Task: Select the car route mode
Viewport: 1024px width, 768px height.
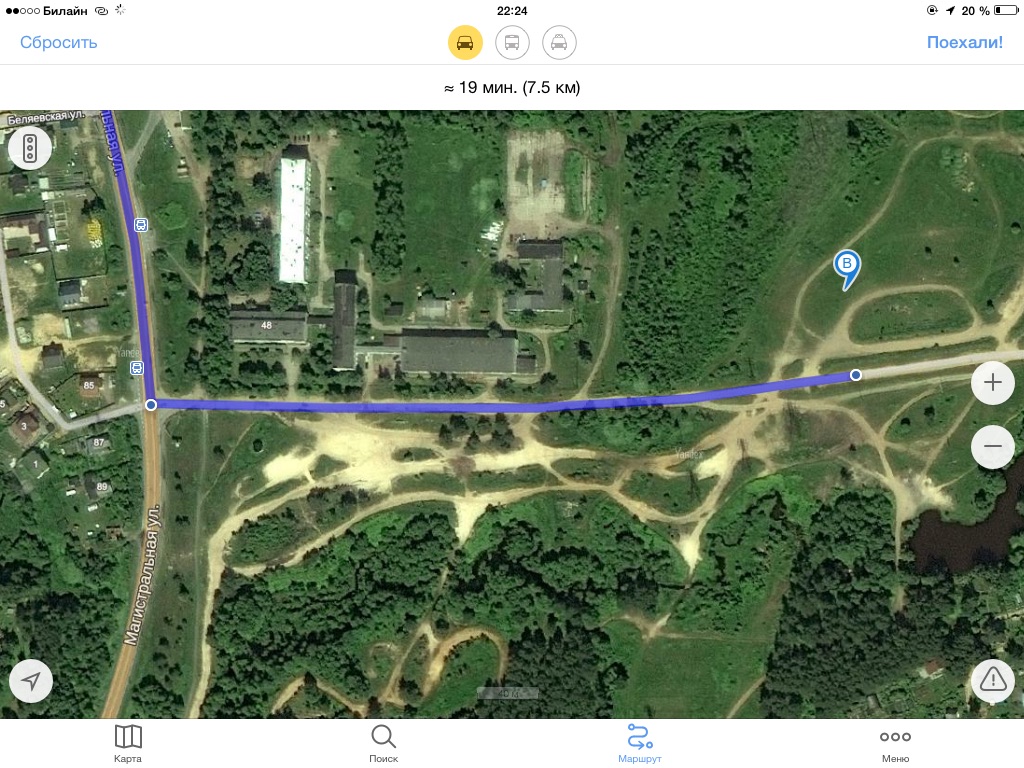Action: (465, 42)
